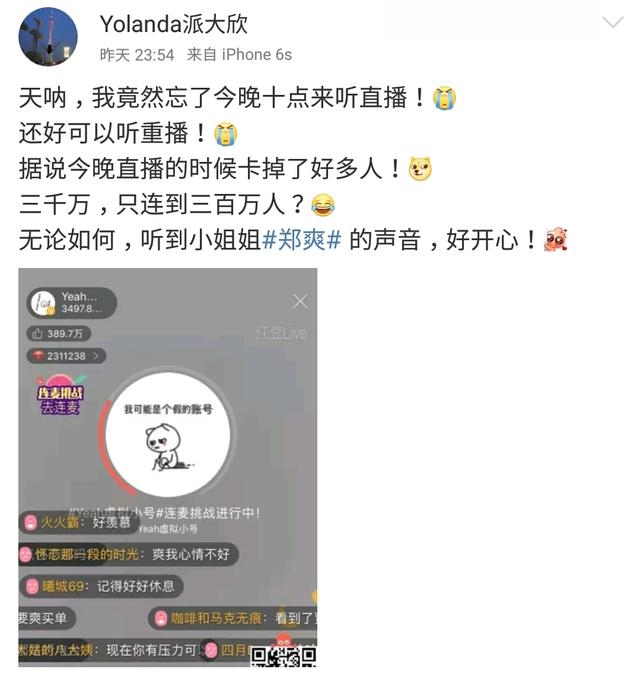Expand the post options chevron
Image resolution: width=640 pixels, height=682 pixels.
[612, 23]
